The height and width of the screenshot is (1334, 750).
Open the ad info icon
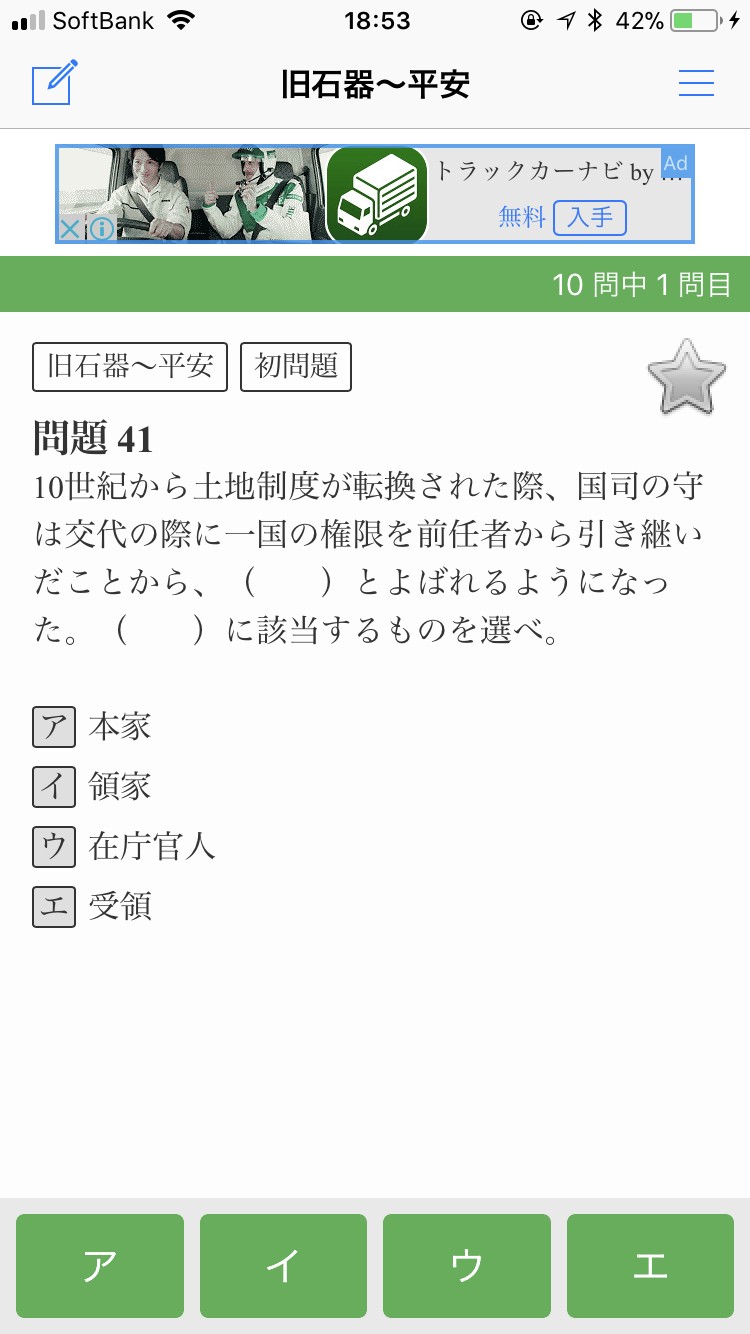[x=101, y=230]
